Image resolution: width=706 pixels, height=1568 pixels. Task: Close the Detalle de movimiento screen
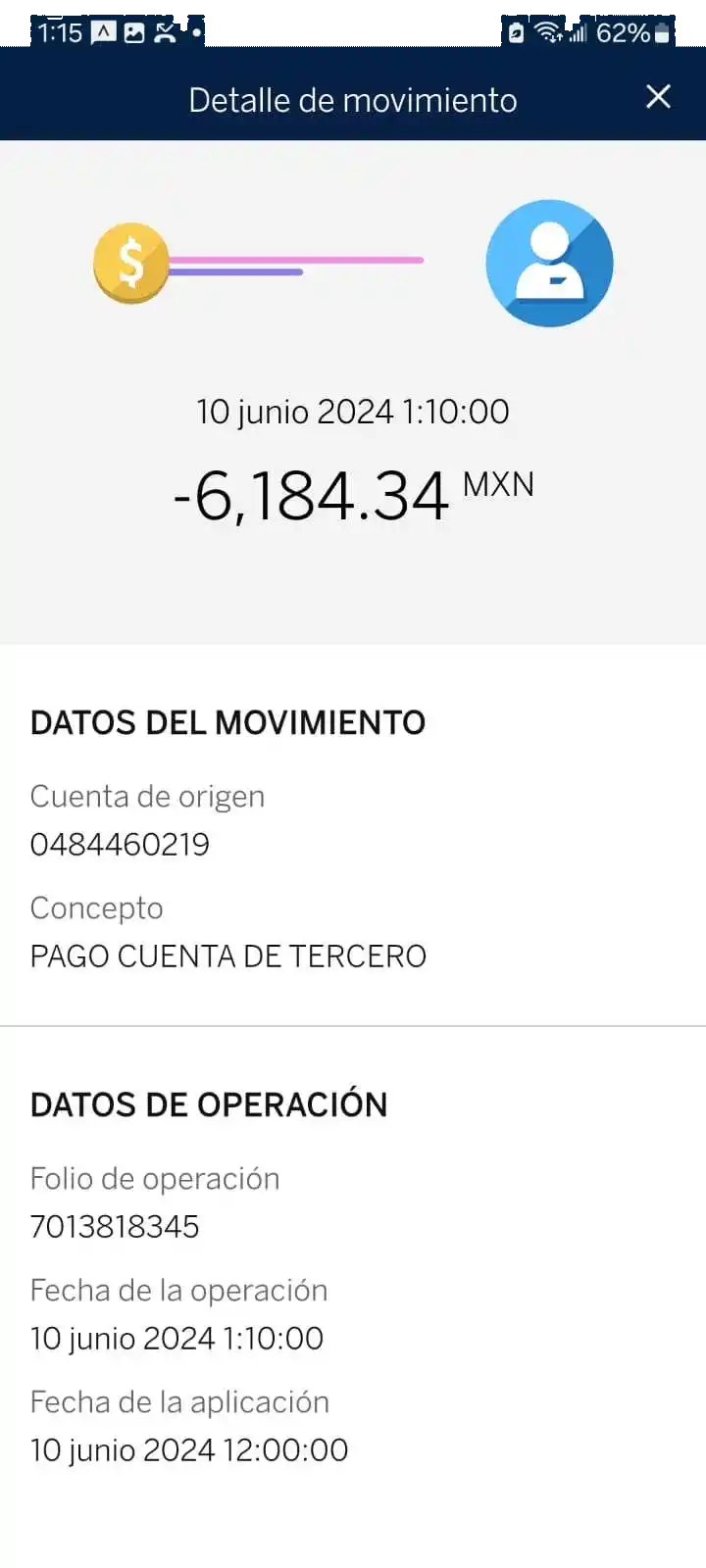click(658, 96)
